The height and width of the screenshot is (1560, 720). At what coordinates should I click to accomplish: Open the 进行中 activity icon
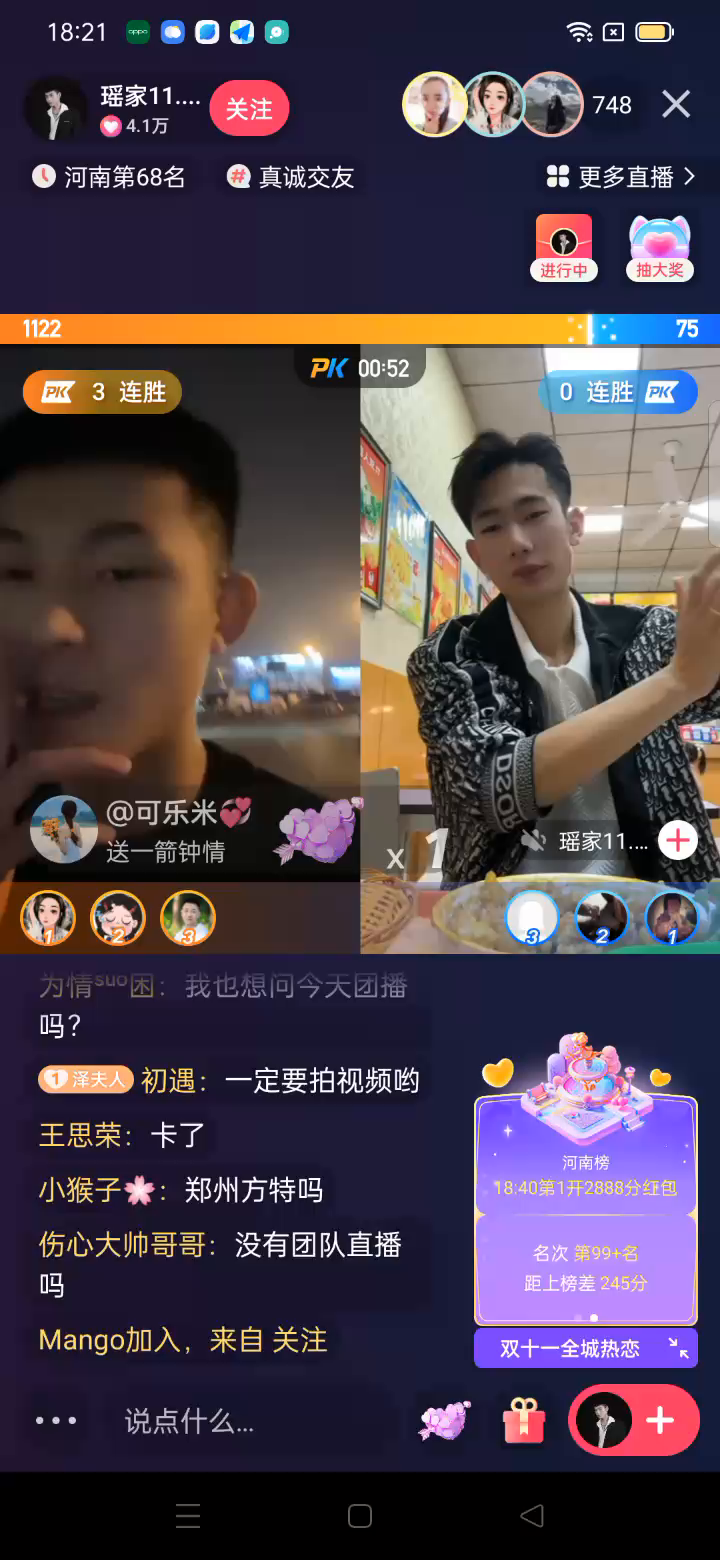click(564, 246)
